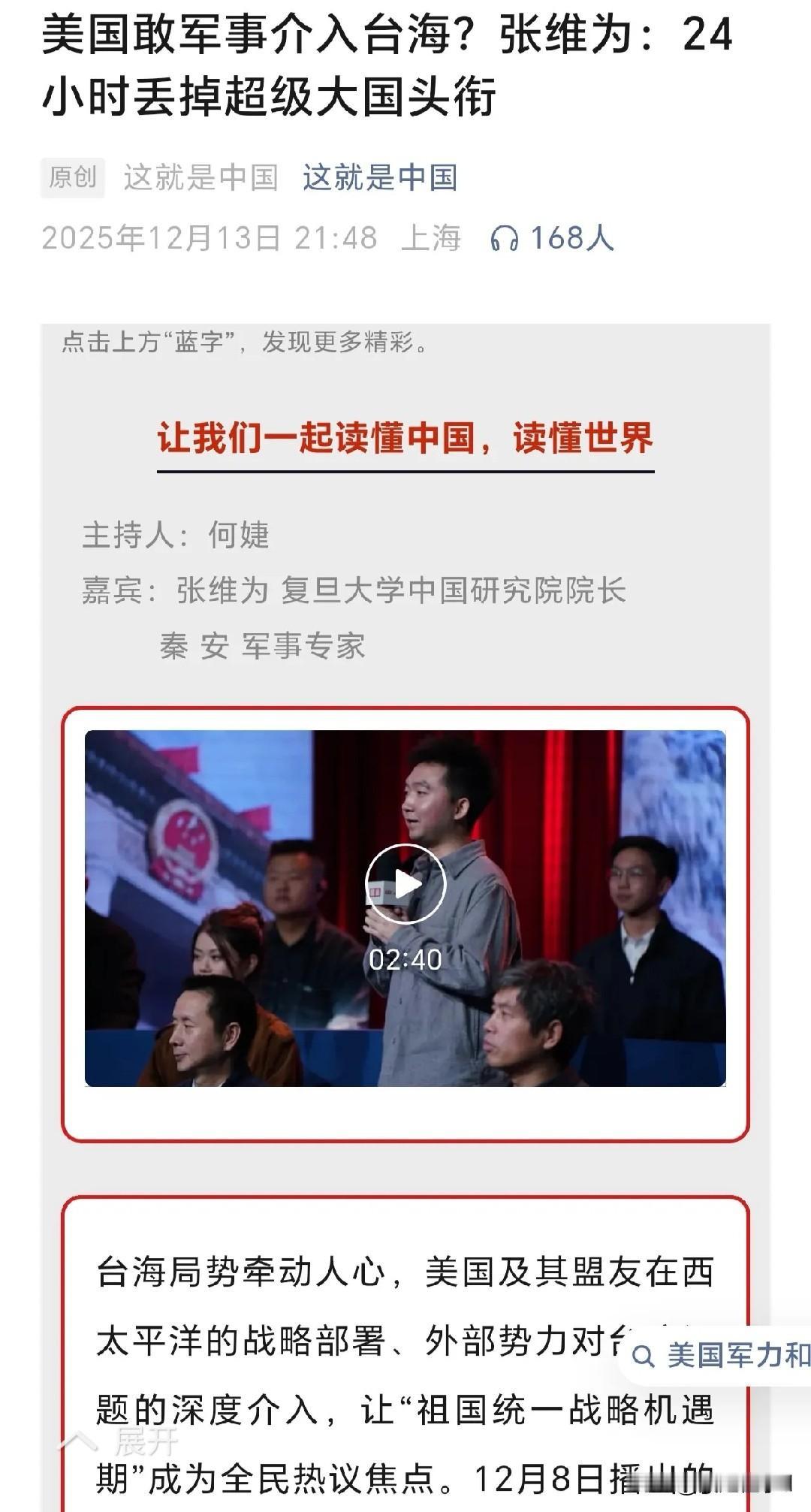Toggle video playback with the play overlay
The width and height of the screenshot is (811, 1512).
pos(408,885)
